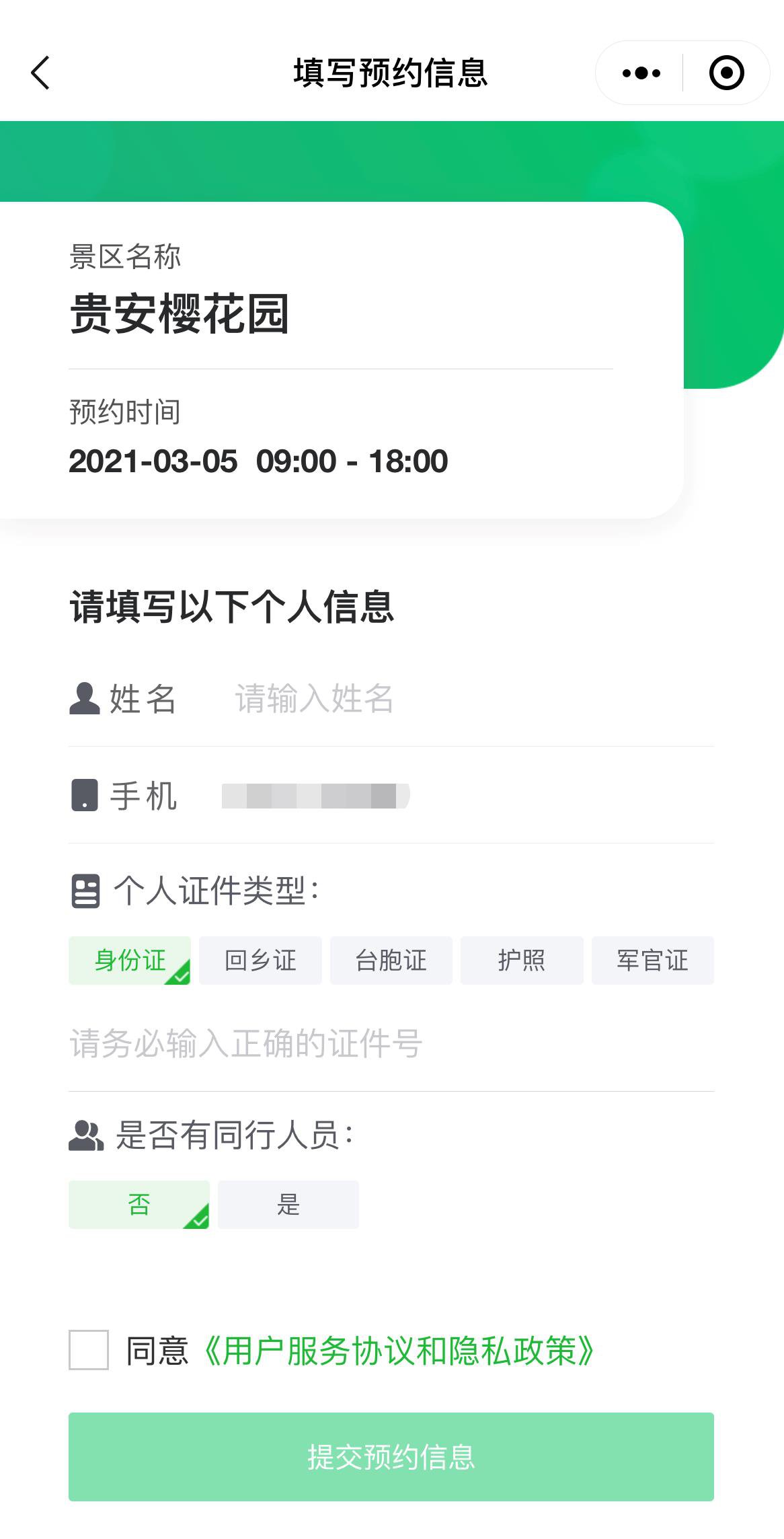
Task: Check the 同意 agreement checkbox
Action: [x=89, y=1350]
